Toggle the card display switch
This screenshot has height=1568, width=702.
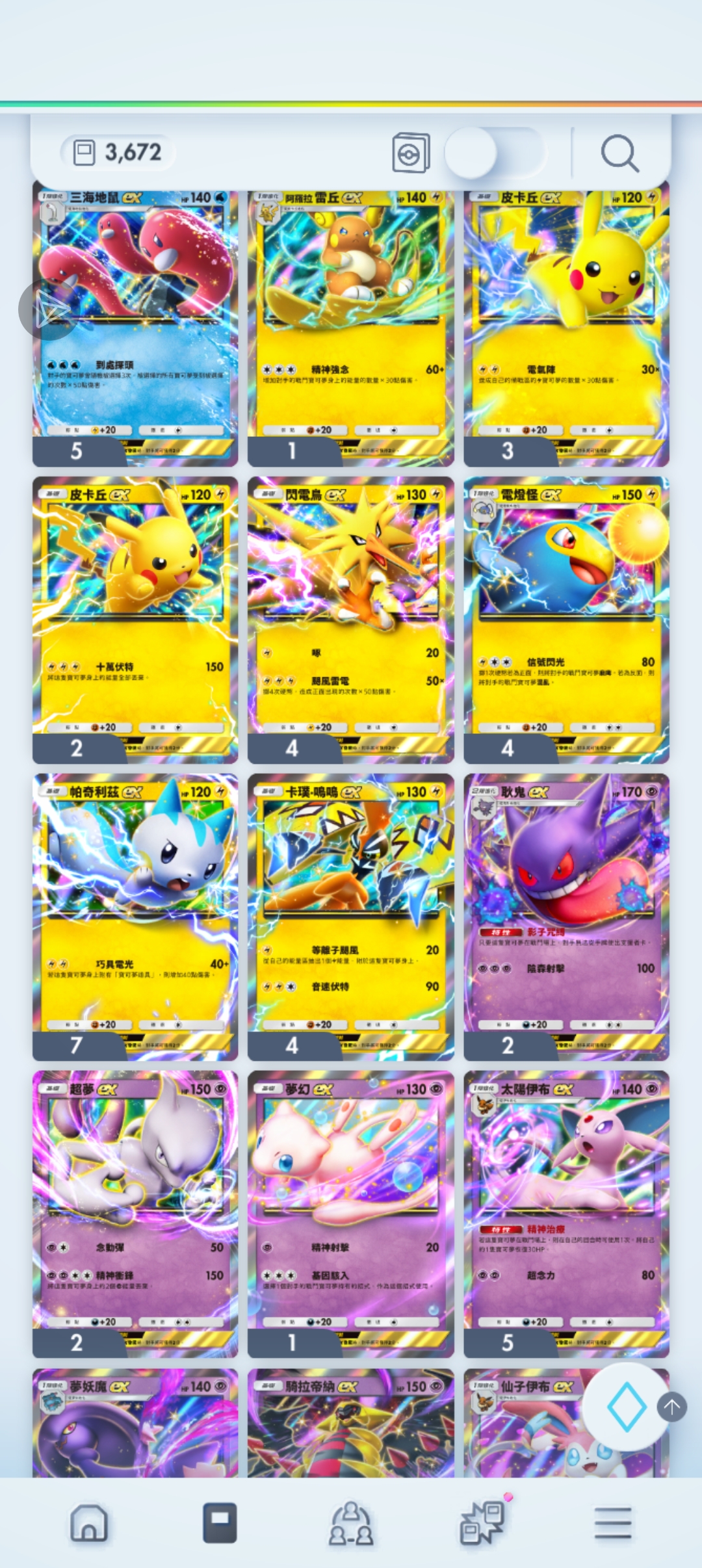point(495,153)
